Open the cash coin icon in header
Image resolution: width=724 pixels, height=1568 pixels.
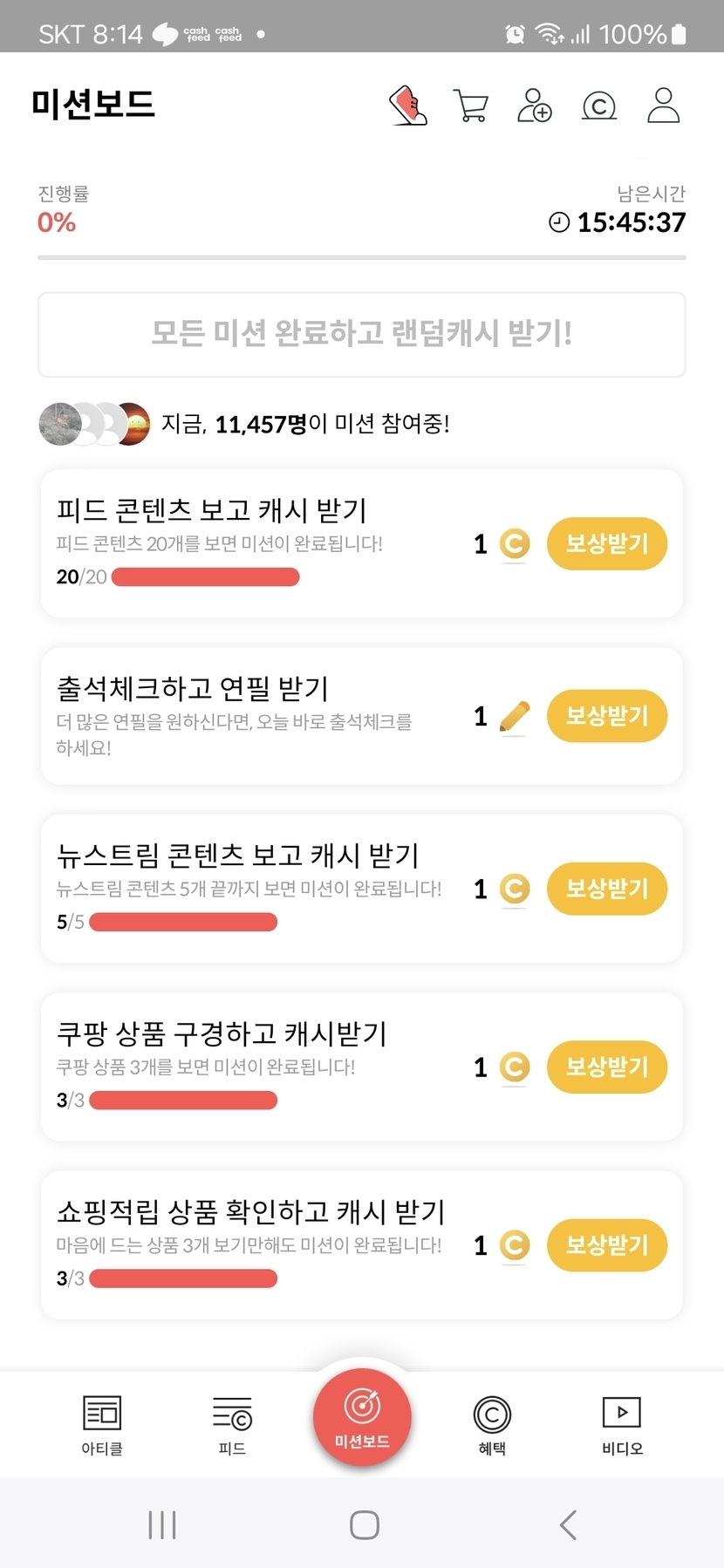599,106
